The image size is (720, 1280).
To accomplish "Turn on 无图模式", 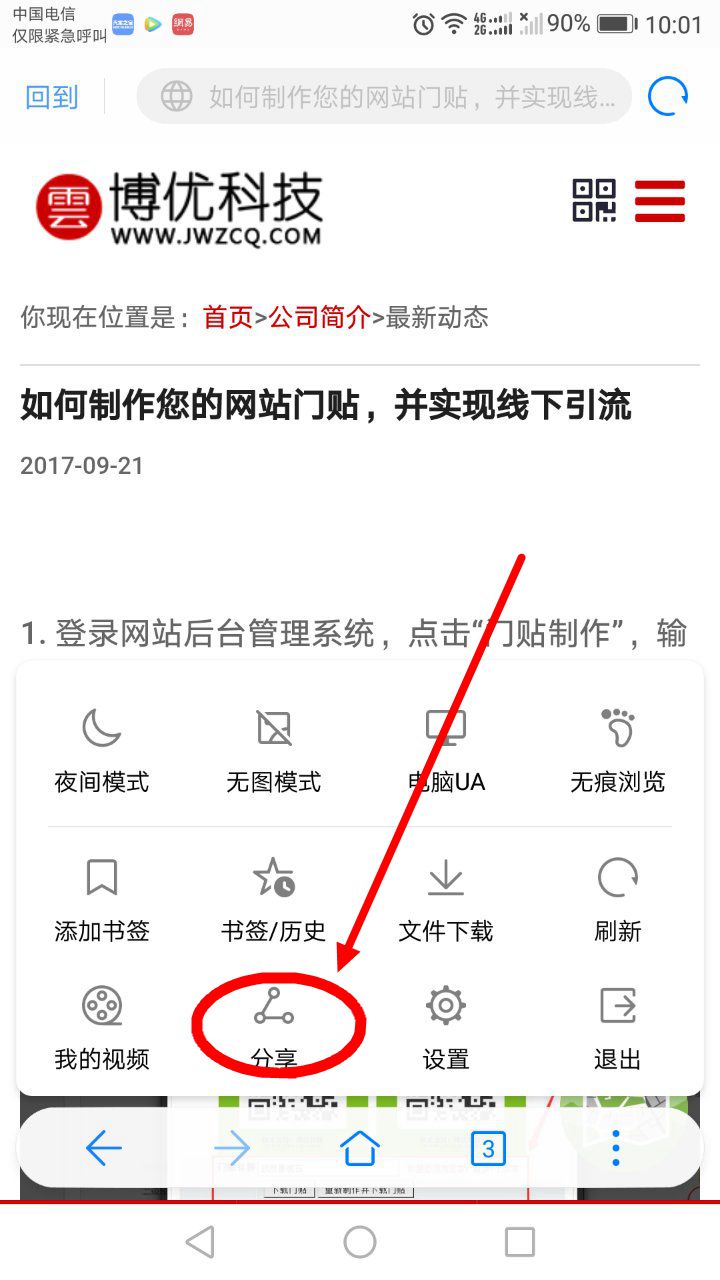I will pos(274,750).
